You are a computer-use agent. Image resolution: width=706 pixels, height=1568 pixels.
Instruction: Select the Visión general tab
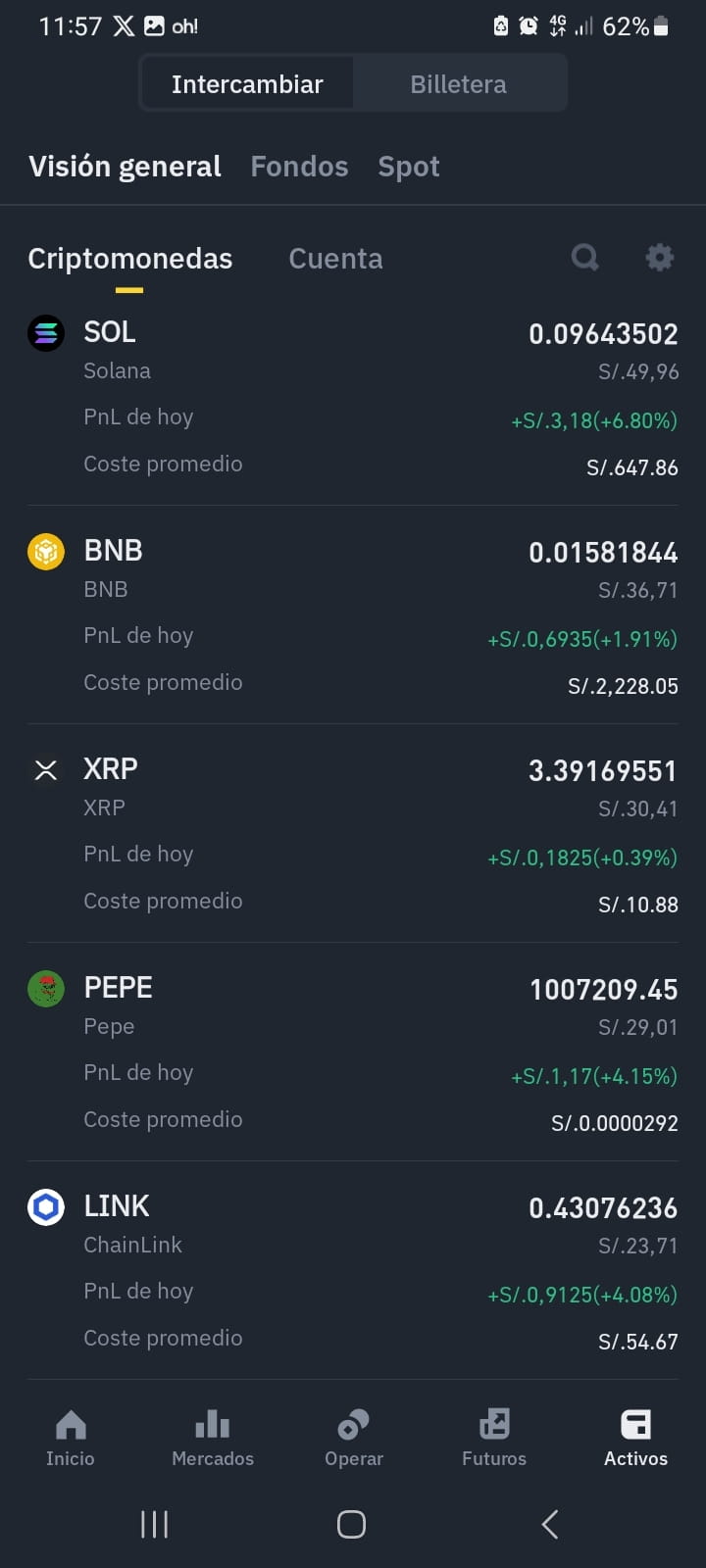(125, 167)
